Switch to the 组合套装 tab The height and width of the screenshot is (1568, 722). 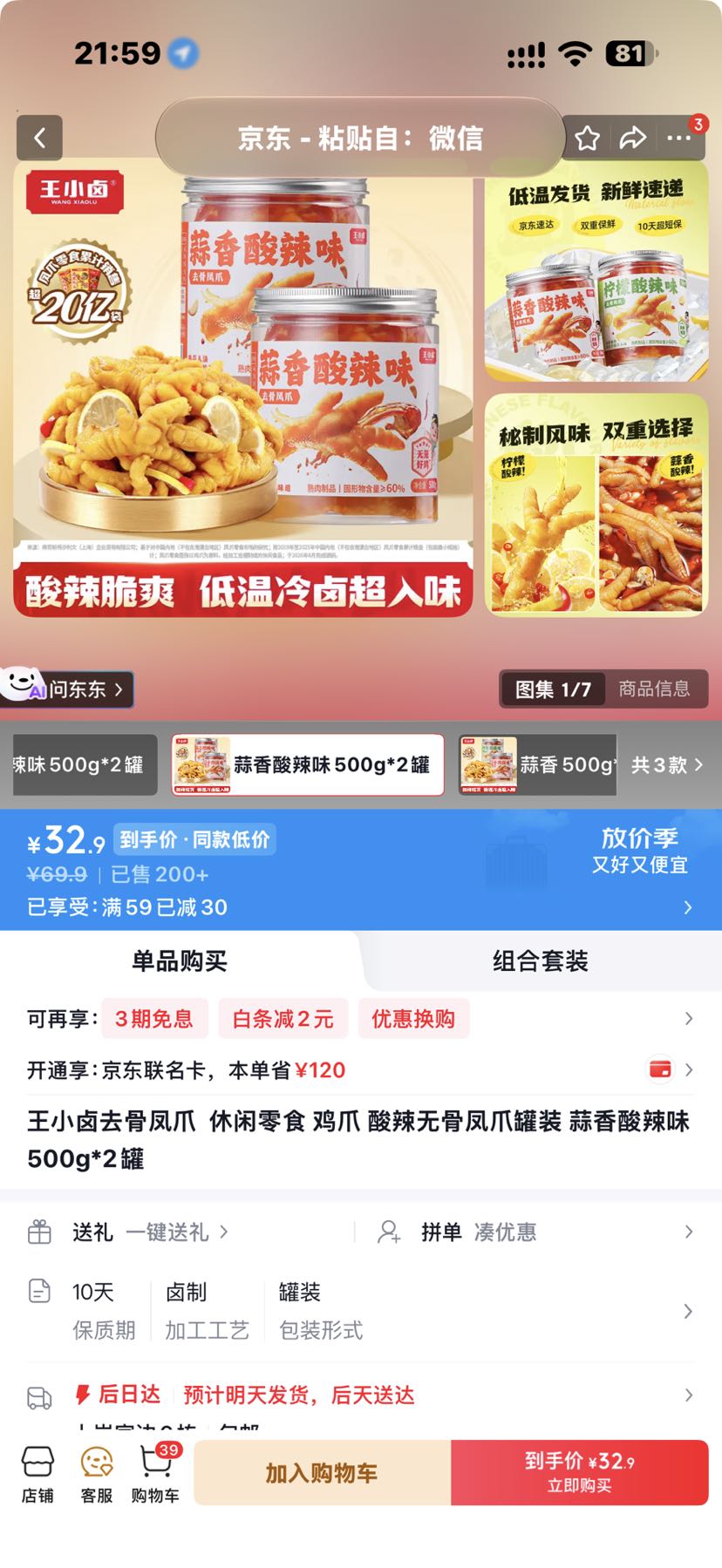click(x=541, y=961)
